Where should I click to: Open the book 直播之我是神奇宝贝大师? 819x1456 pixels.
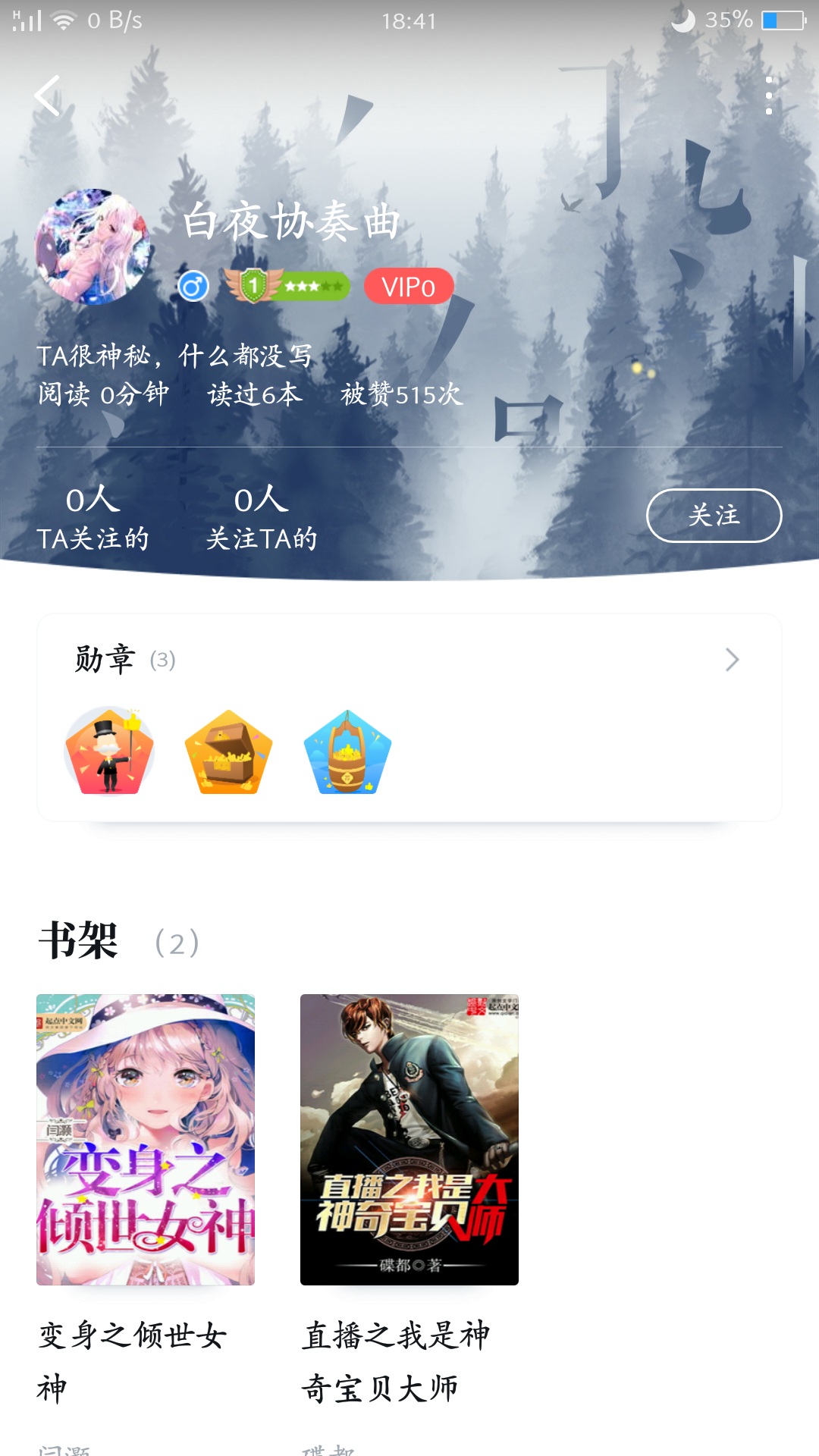[409, 1140]
